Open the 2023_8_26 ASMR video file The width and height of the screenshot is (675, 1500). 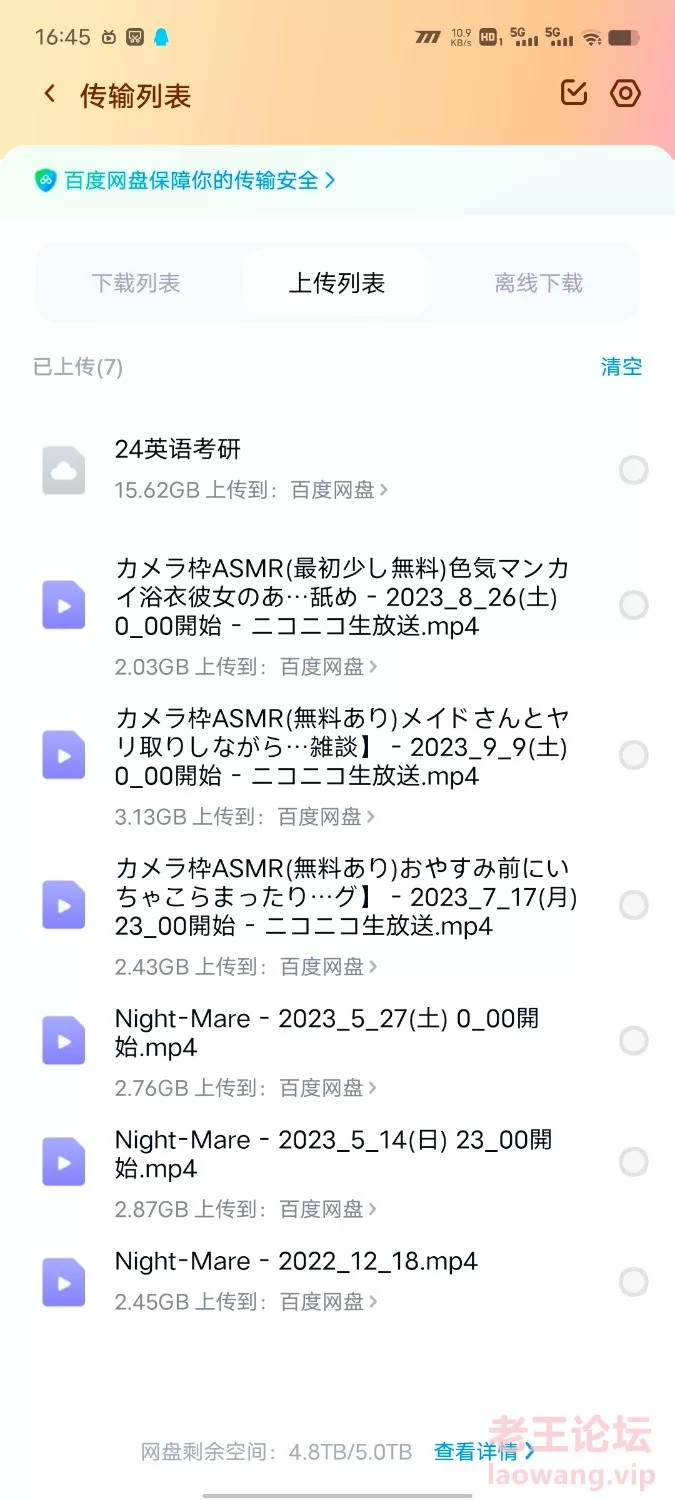[340, 598]
